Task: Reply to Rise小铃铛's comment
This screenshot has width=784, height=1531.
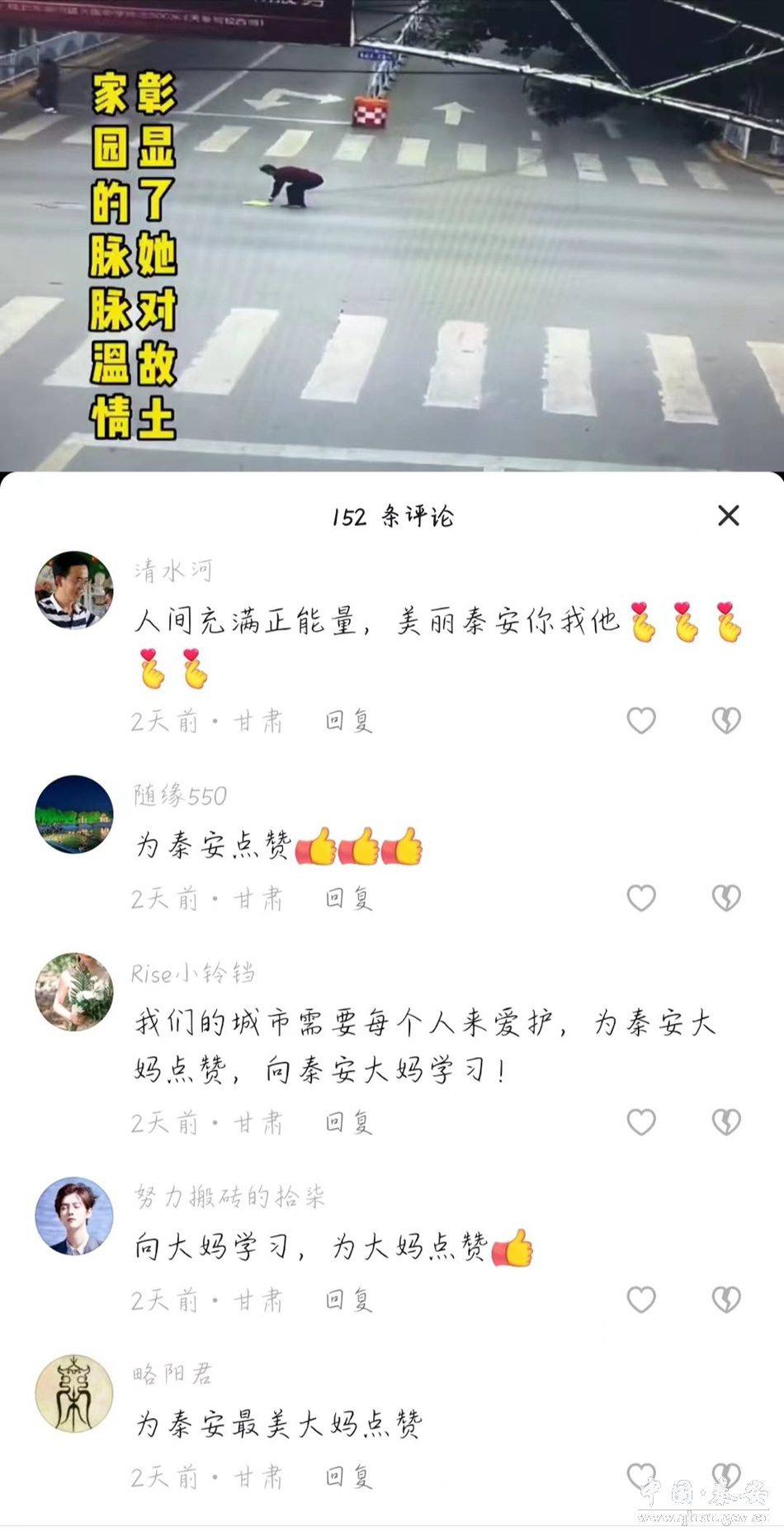Action: (348, 1122)
